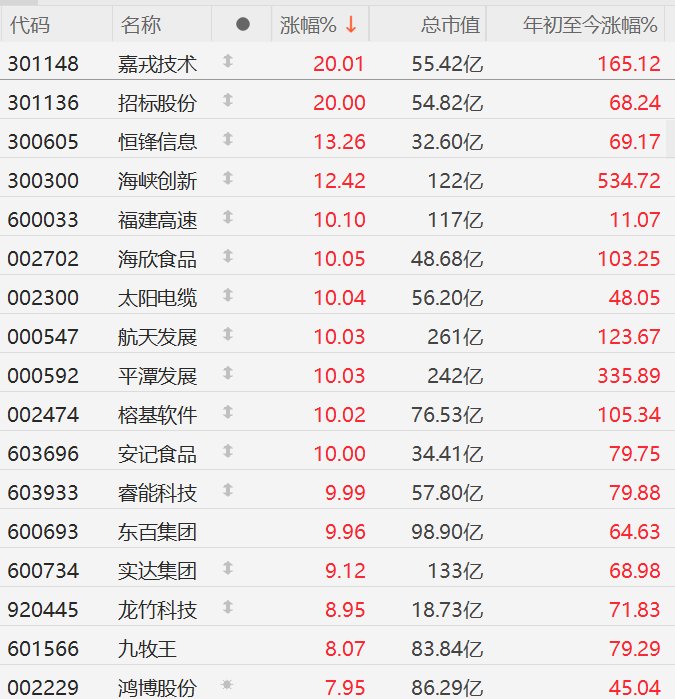Sort by 年初至今涨幅% column header
This screenshot has height=699, width=675.
click(x=590, y=26)
